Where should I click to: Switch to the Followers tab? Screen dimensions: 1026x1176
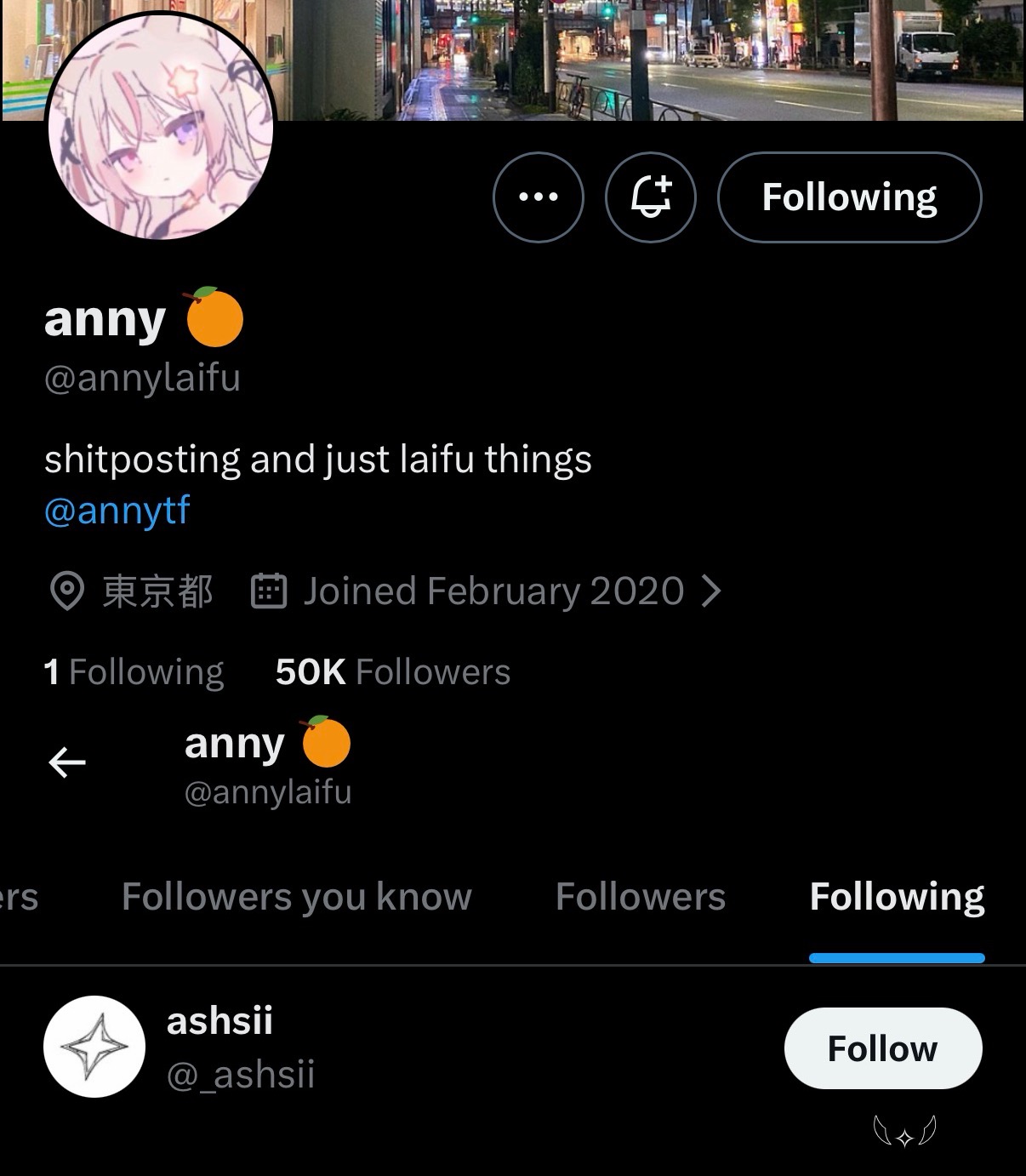click(x=641, y=897)
